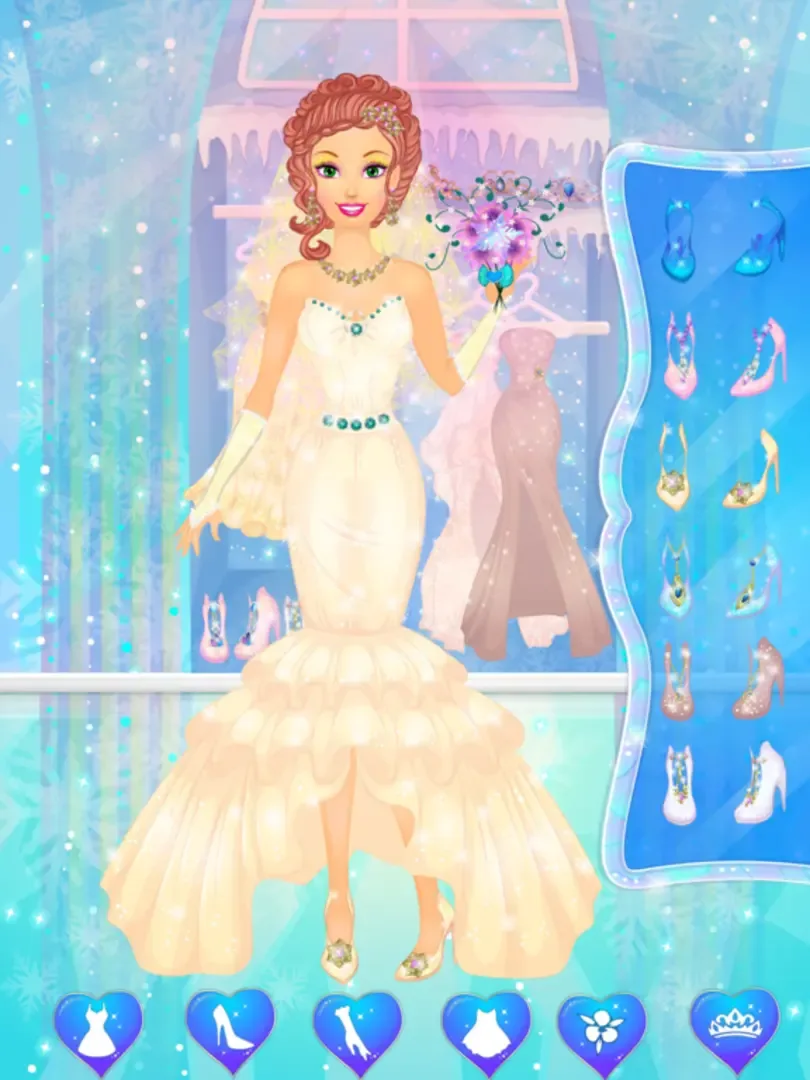The height and width of the screenshot is (1080, 810).
Task: Pick the brown glitter heels pair
Action: (722, 679)
